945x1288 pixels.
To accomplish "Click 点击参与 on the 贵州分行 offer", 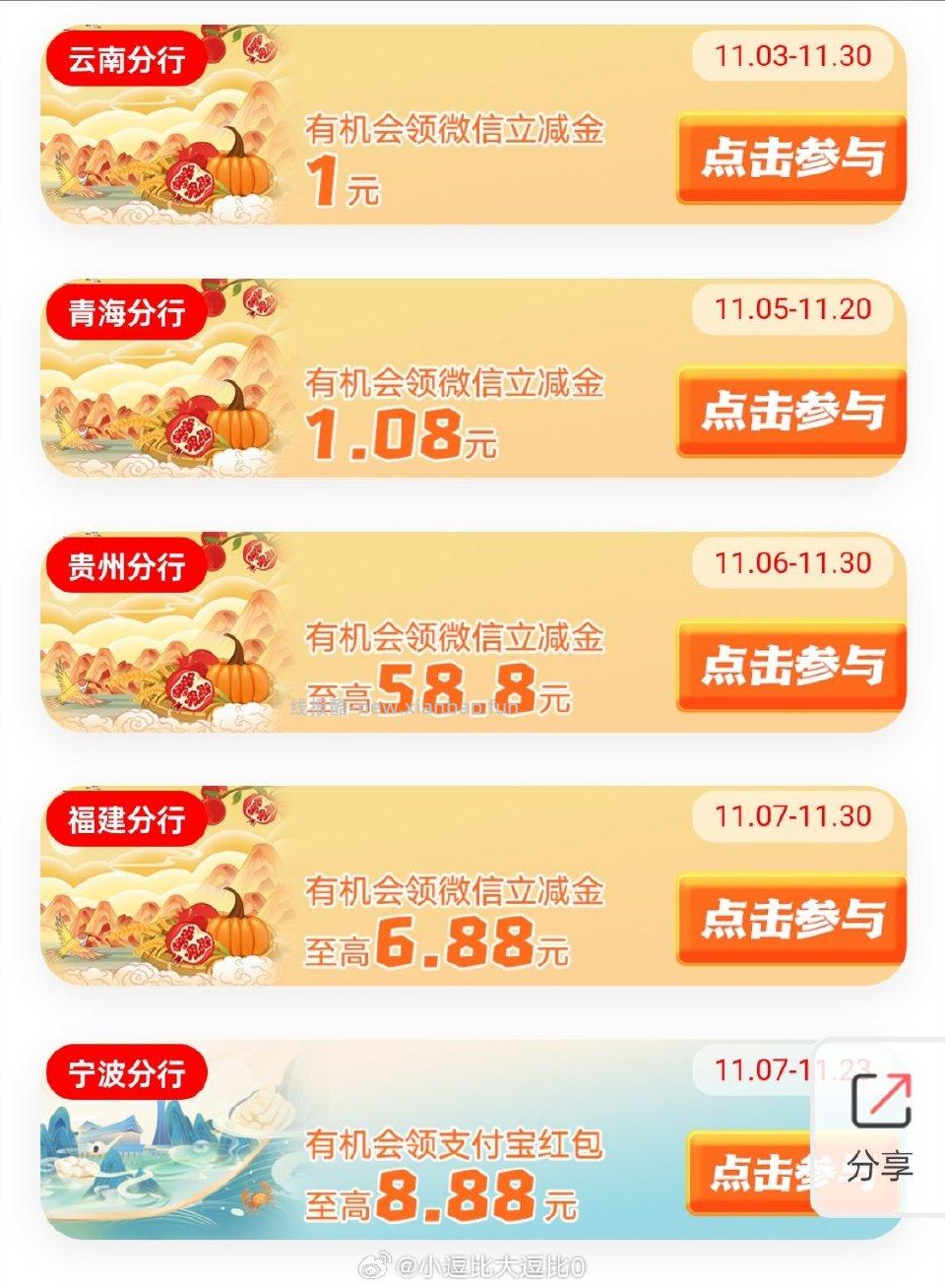I will click(x=791, y=666).
